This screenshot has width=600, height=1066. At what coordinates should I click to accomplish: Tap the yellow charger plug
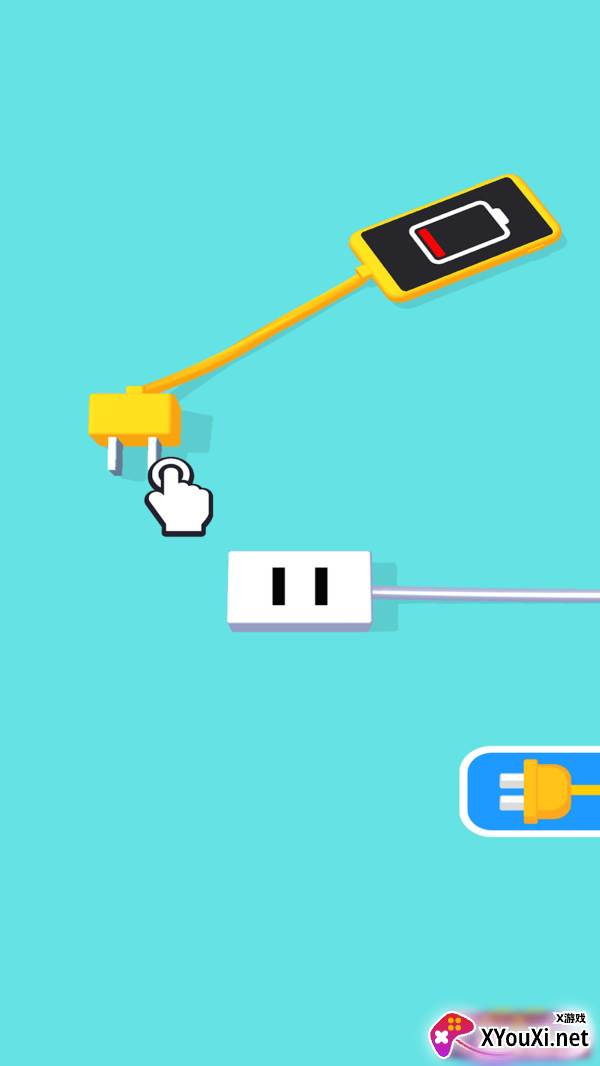point(134,417)
